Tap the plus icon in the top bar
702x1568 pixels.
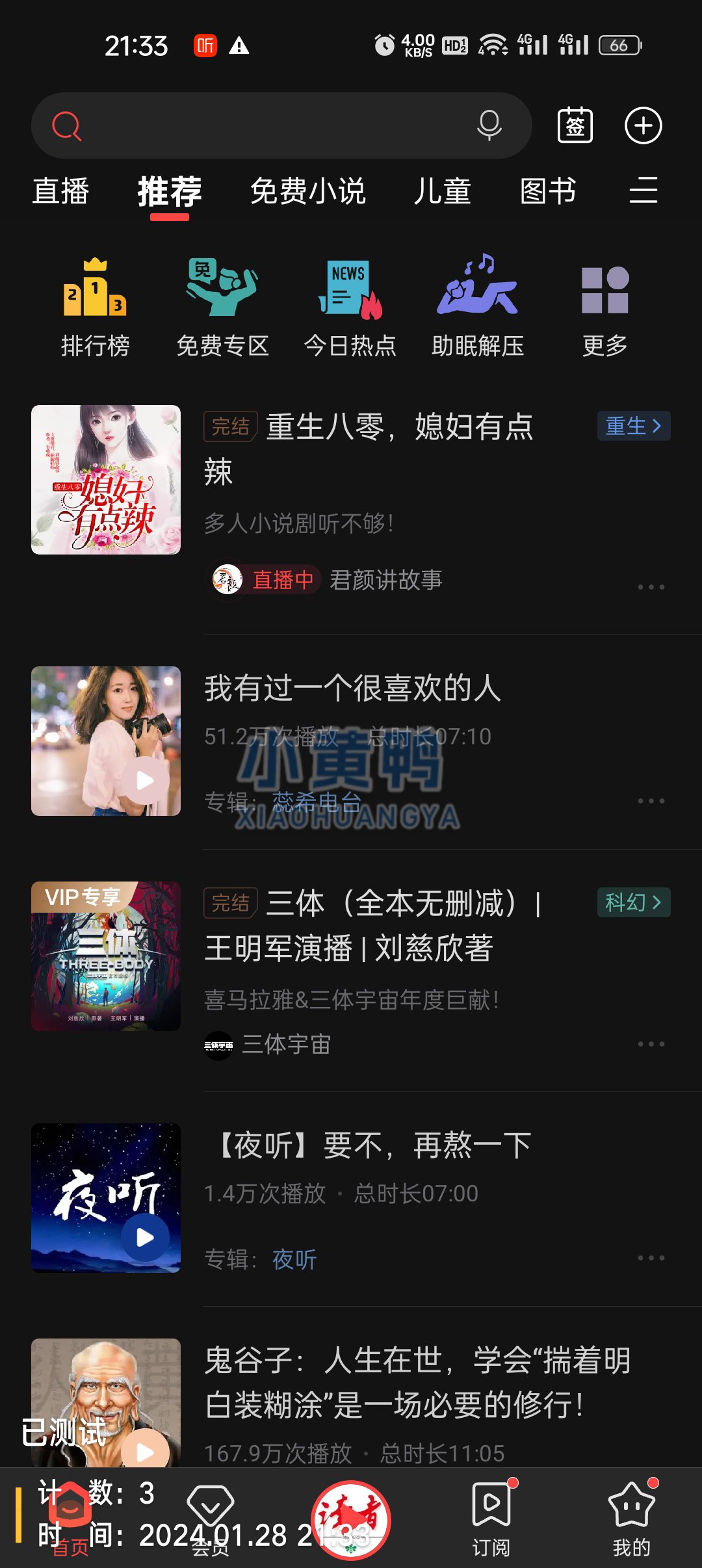point(643,125)
